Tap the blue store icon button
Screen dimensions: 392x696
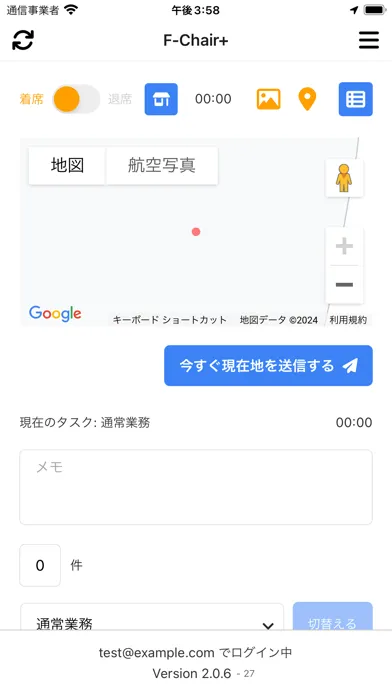[161, 99]
